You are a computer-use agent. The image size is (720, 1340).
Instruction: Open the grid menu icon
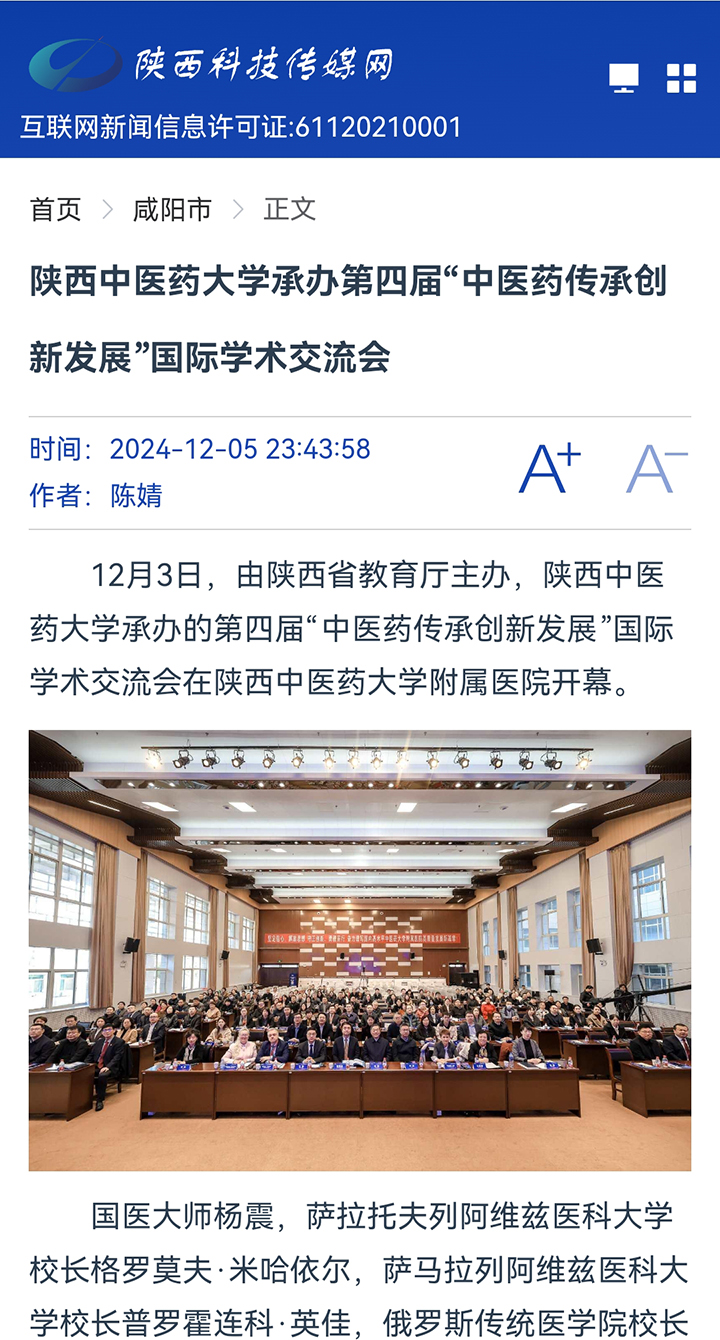click(681, 78)
